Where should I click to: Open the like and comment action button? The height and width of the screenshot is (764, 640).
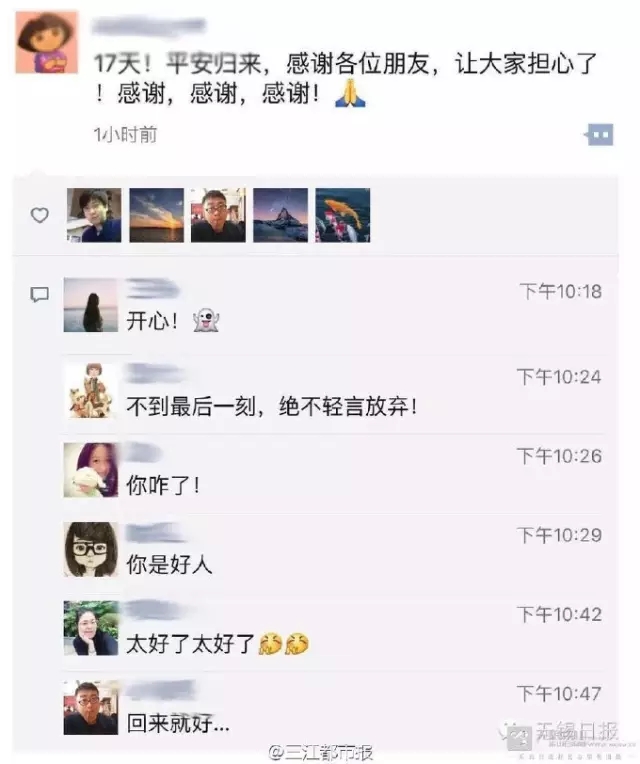[599, 135]
